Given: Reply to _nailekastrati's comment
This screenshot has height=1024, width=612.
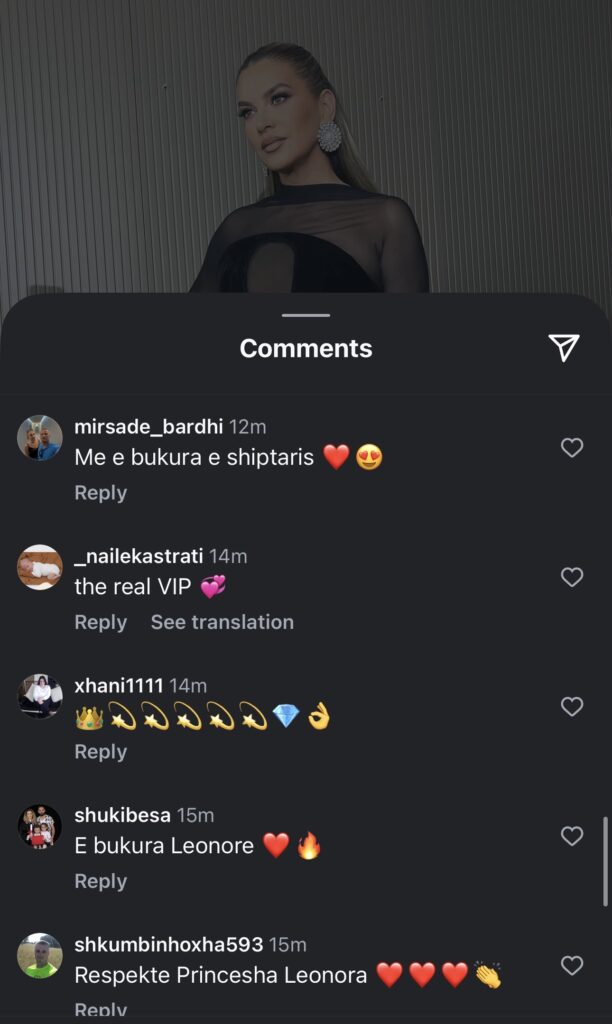Looking at the screenshot, I should (x=100, y=622).
